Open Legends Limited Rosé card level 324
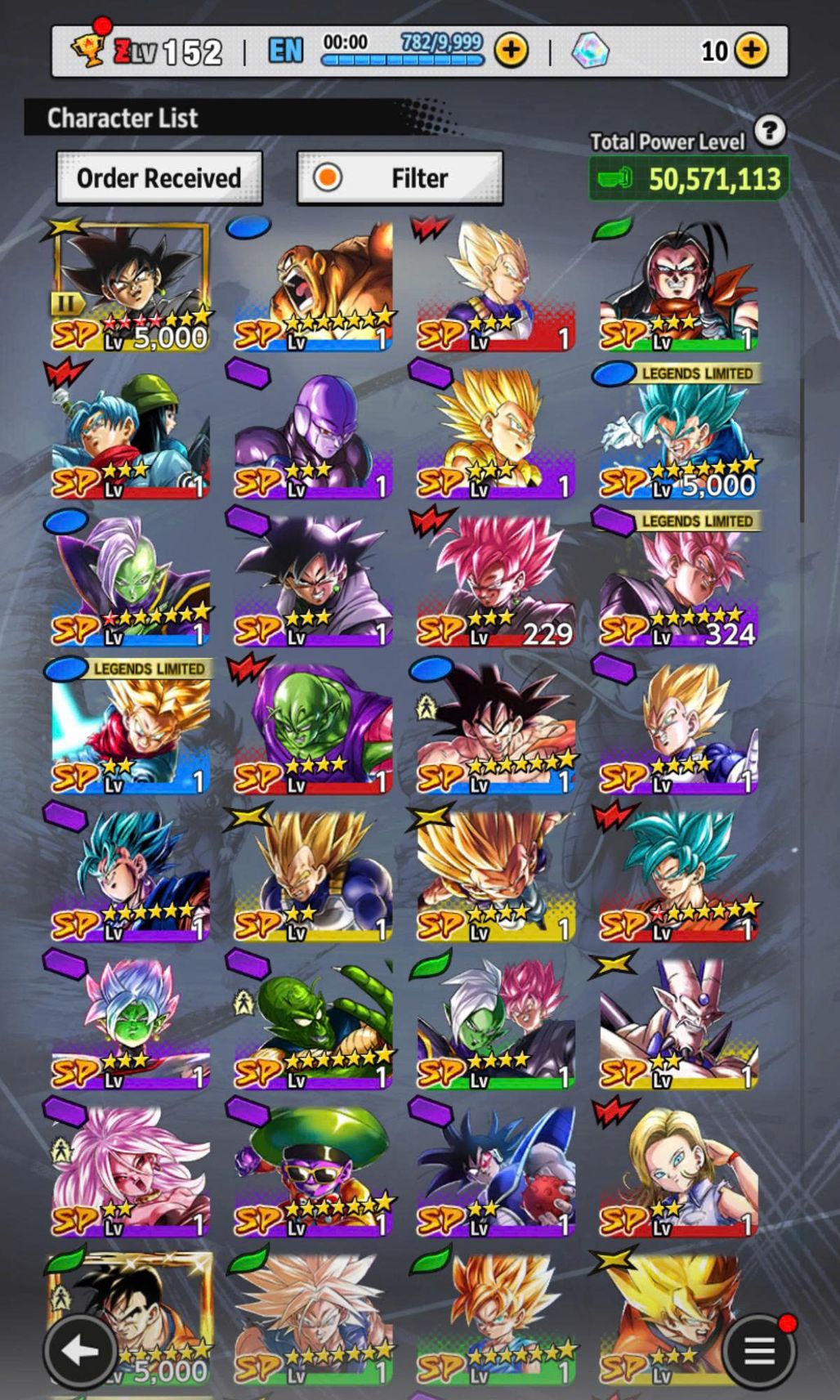 (678, 581)
